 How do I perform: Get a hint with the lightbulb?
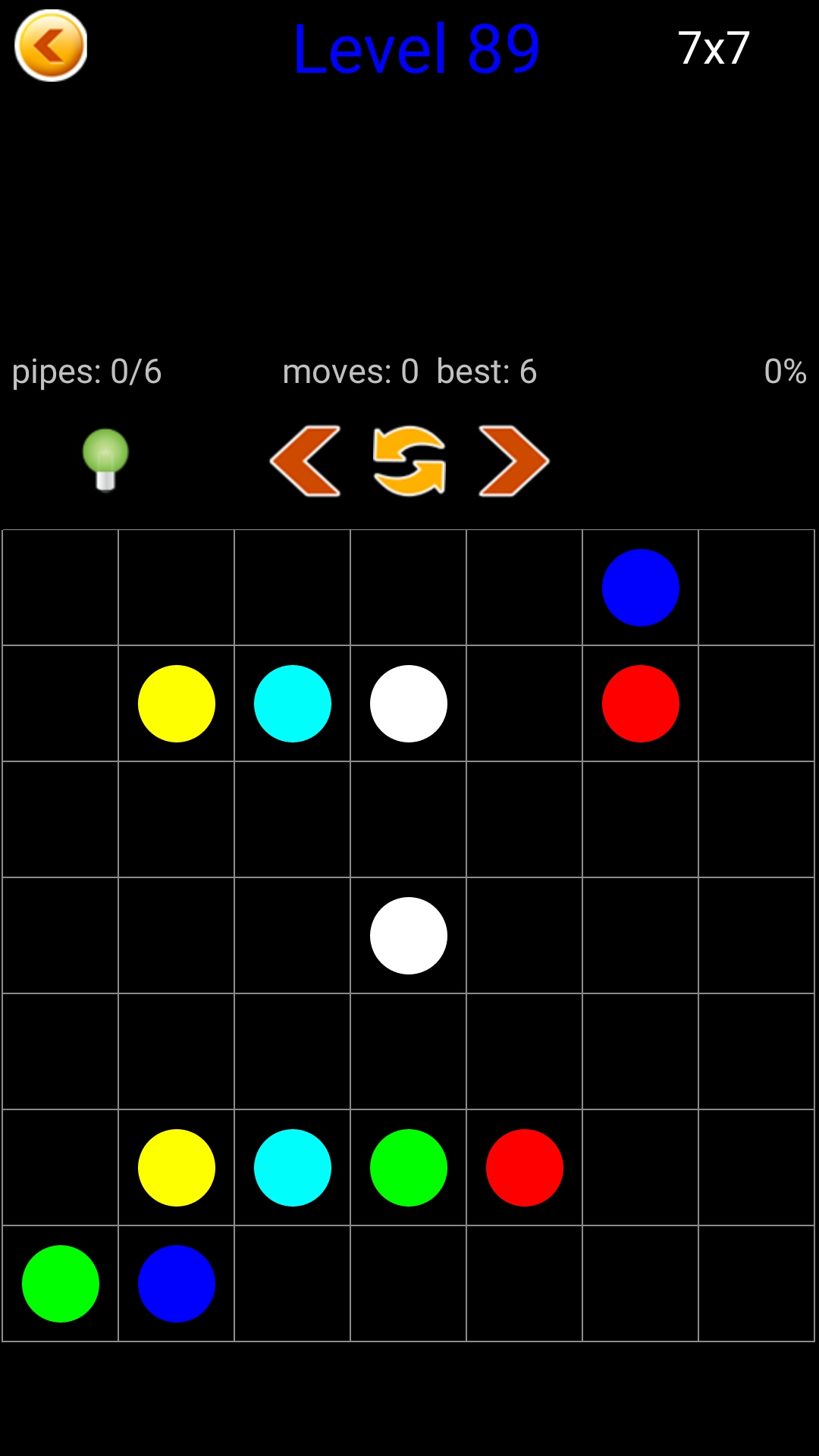click(105, 460)
